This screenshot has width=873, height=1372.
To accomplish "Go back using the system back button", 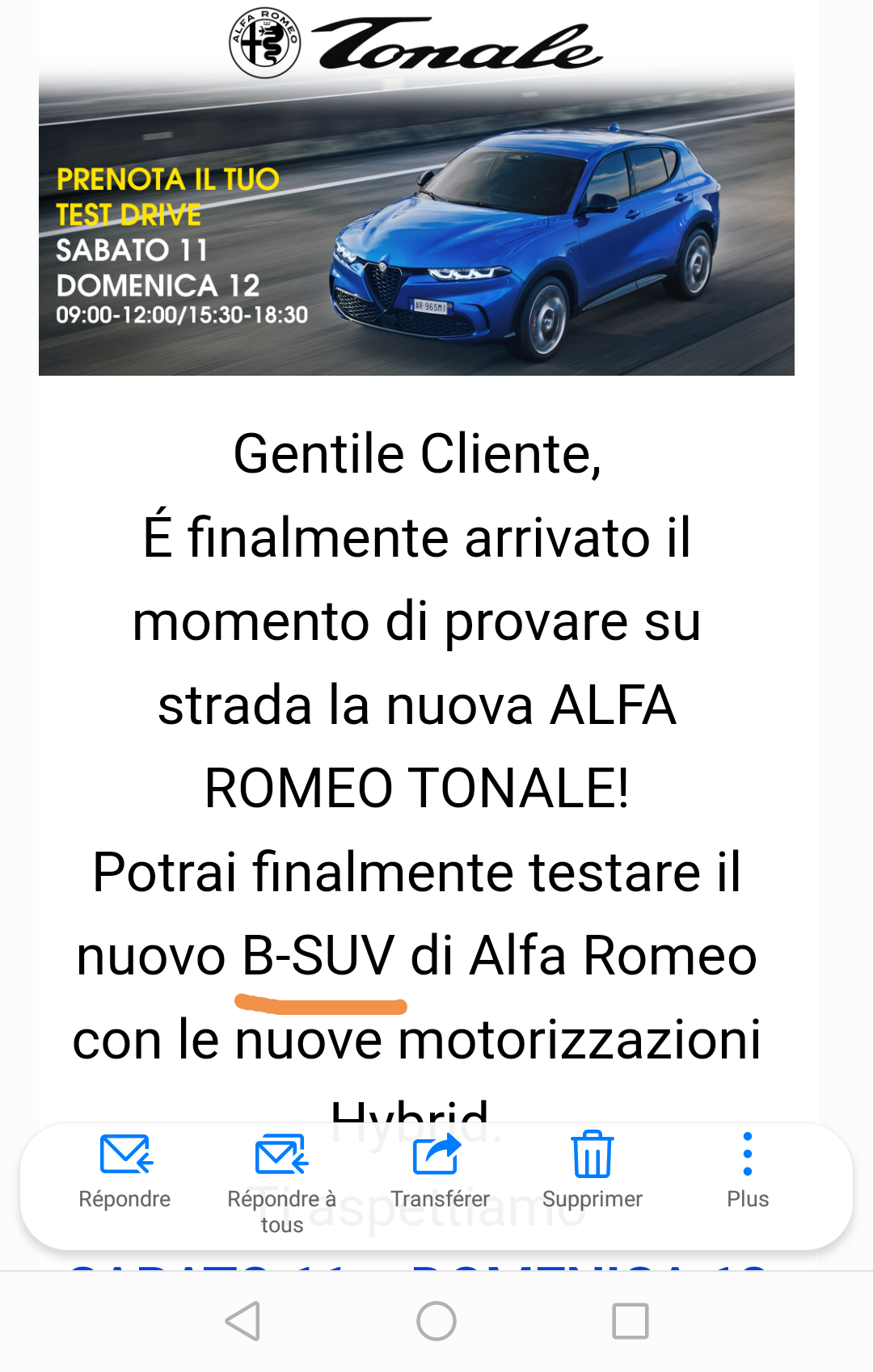I will (x=242, y=1321).
